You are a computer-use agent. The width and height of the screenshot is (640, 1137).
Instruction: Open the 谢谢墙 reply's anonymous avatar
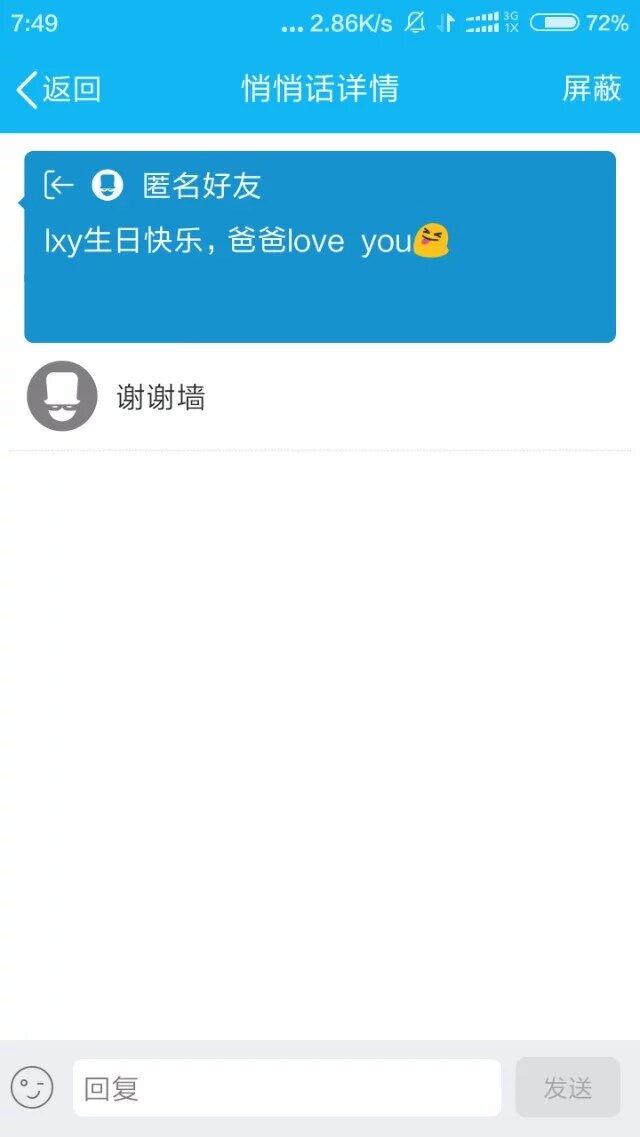click(x=62, y=396)
